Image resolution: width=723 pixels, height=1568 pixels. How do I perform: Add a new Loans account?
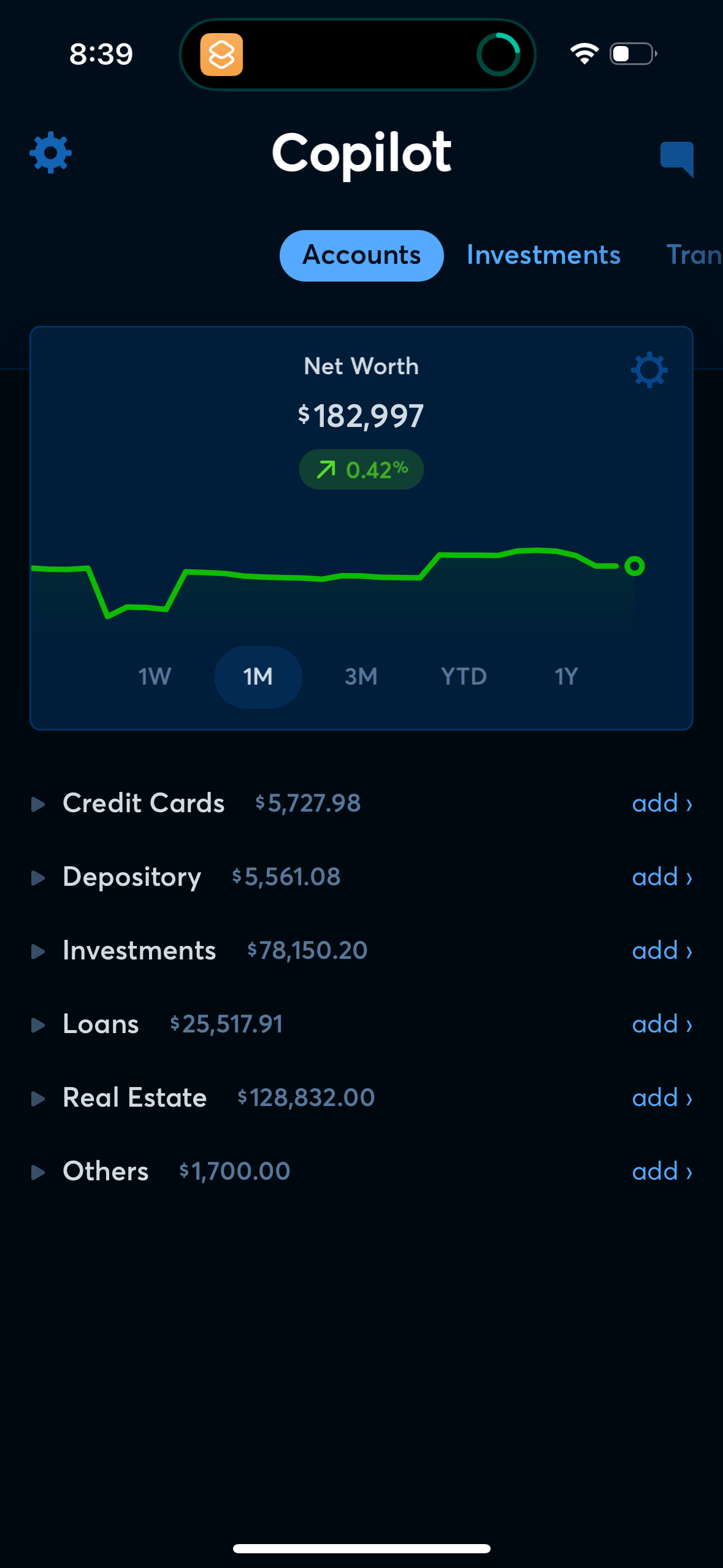[662, 1024]
